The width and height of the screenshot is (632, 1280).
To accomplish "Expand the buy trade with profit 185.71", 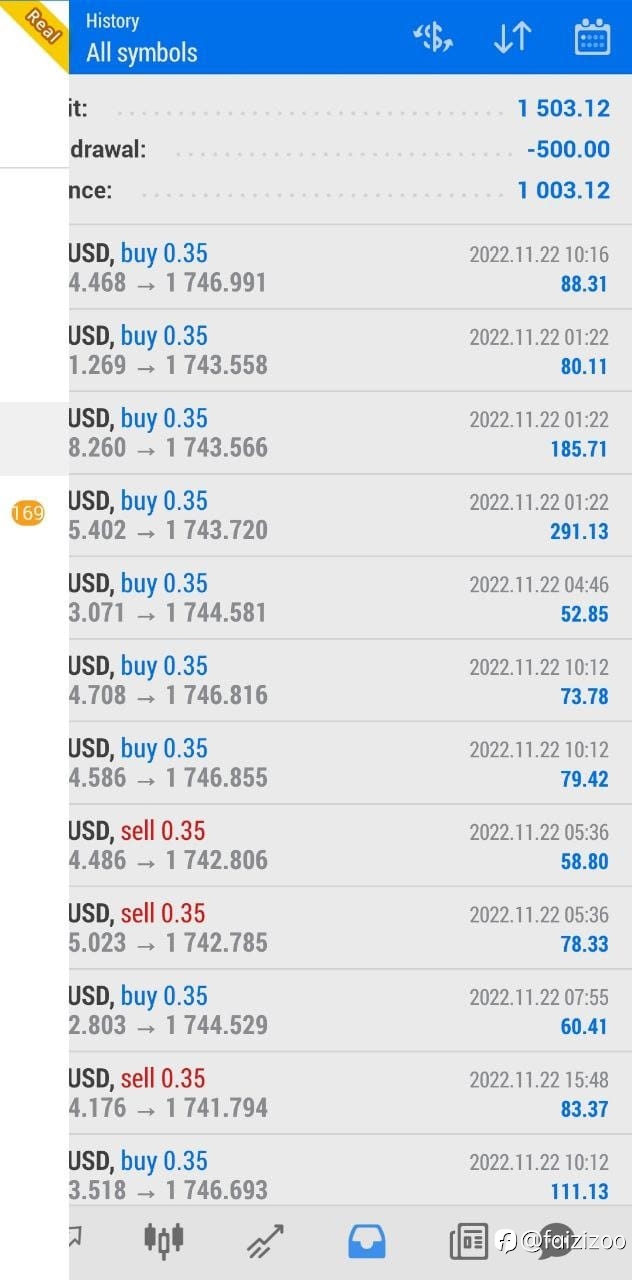I will click(x=350, y=433).
